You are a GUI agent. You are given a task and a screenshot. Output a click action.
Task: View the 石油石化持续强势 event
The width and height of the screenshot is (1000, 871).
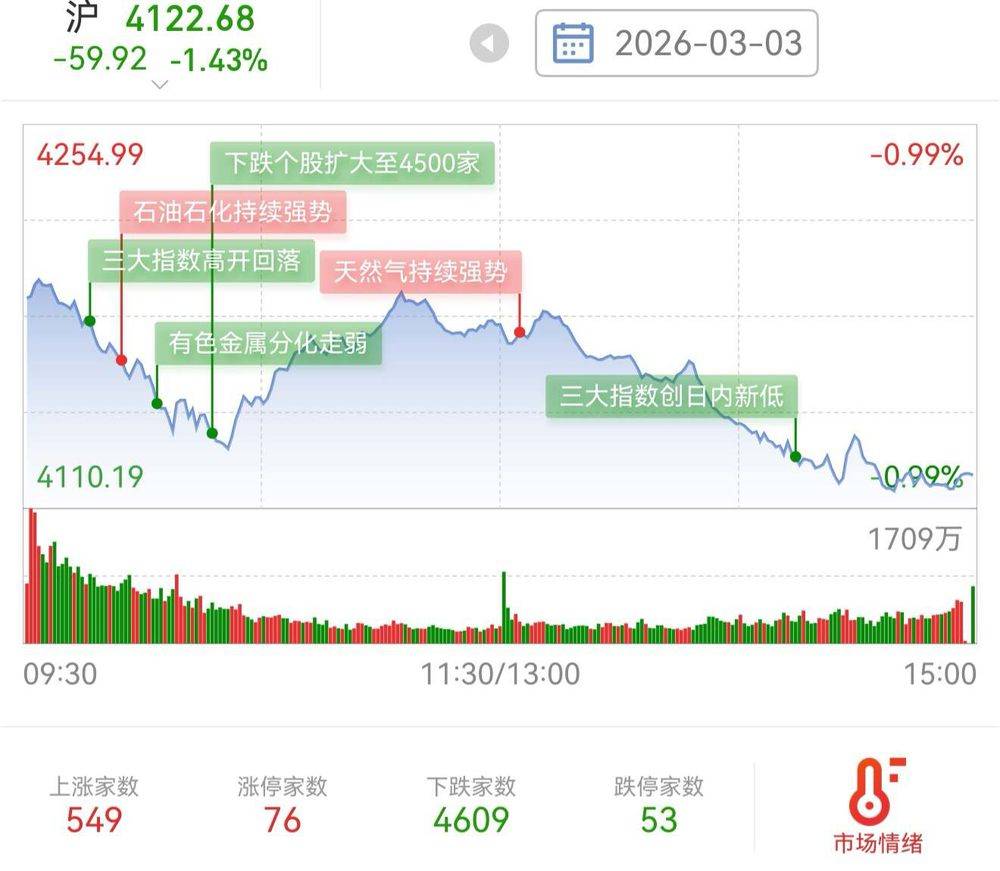[232, 212]
